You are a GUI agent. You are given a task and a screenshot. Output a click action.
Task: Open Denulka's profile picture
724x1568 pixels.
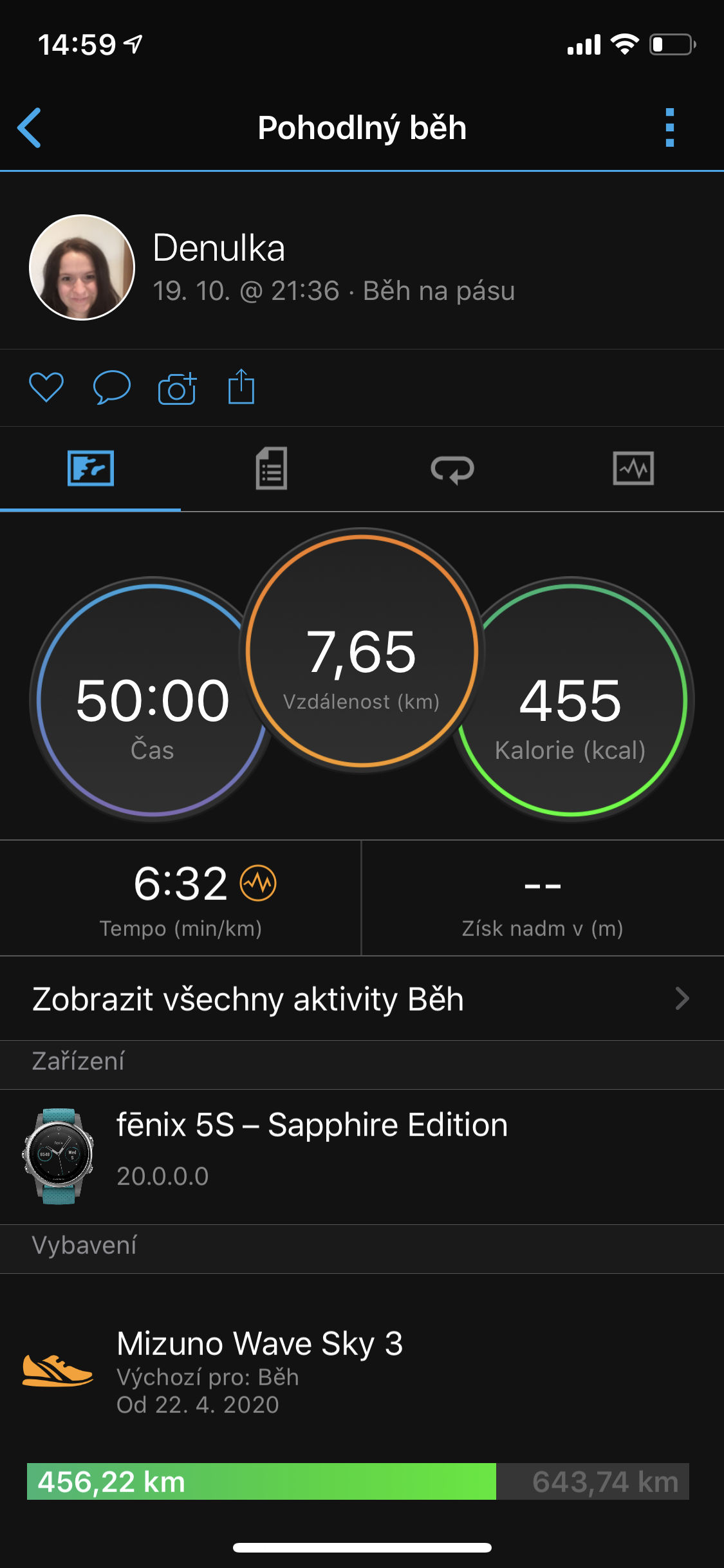(x=82, y=267)
